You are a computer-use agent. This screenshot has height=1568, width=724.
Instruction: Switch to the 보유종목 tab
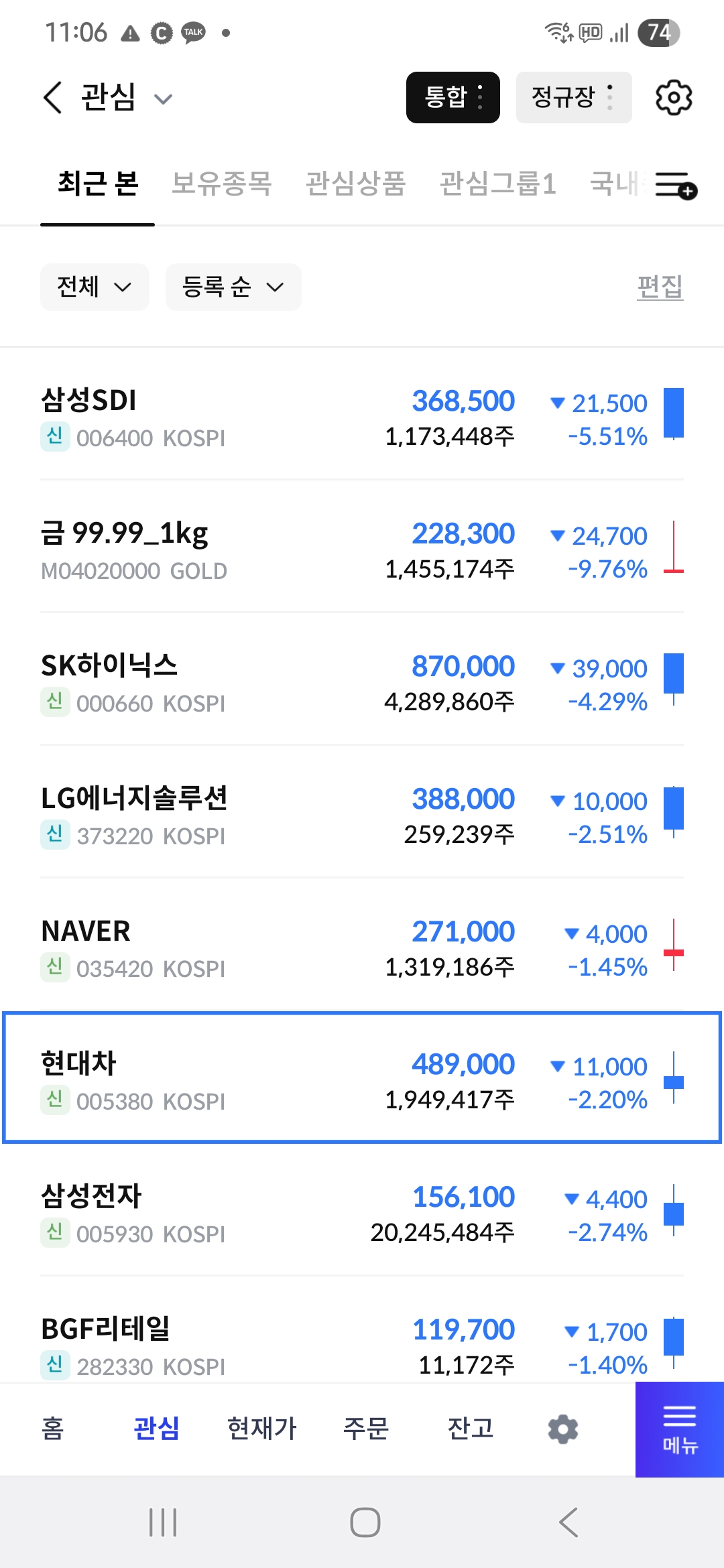221,184
